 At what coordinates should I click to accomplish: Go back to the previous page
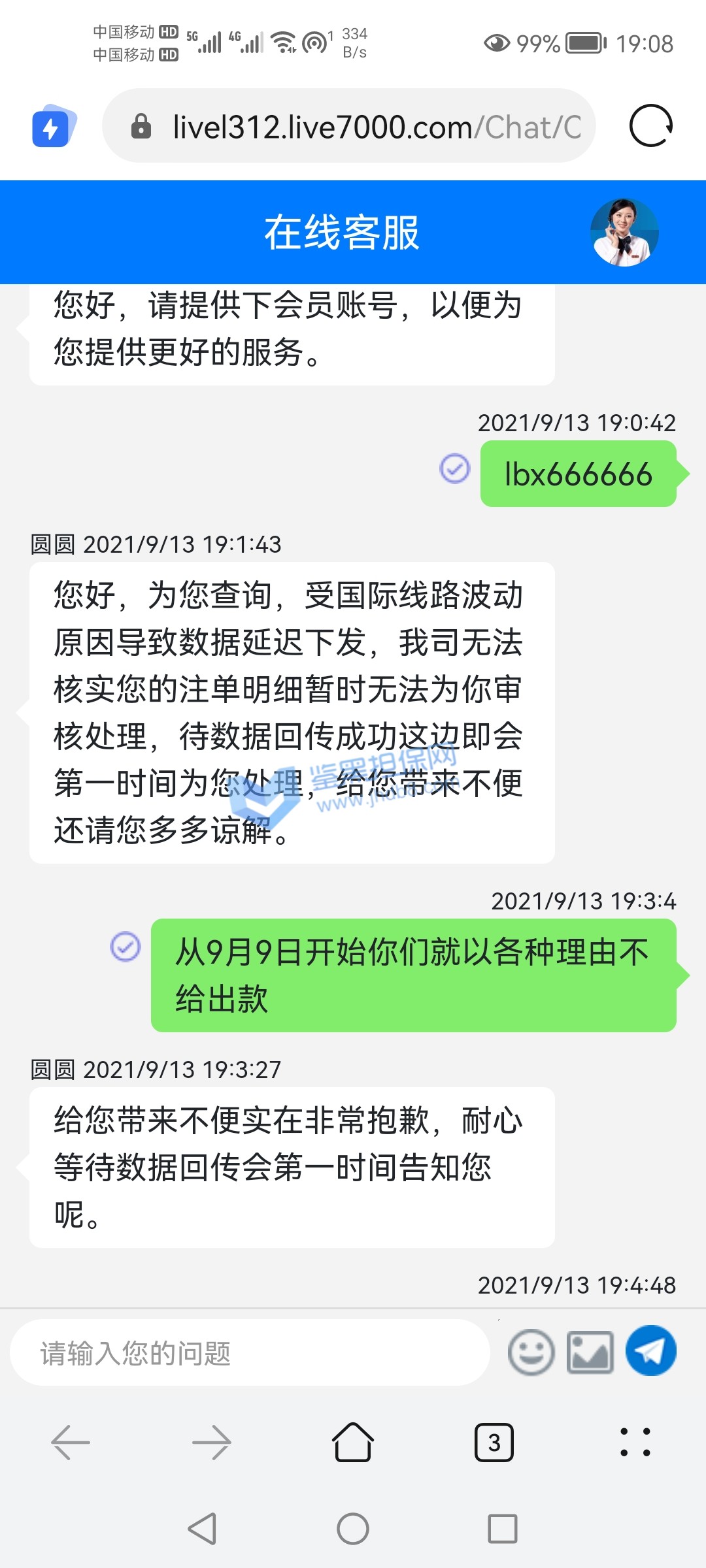[71, 1442]
